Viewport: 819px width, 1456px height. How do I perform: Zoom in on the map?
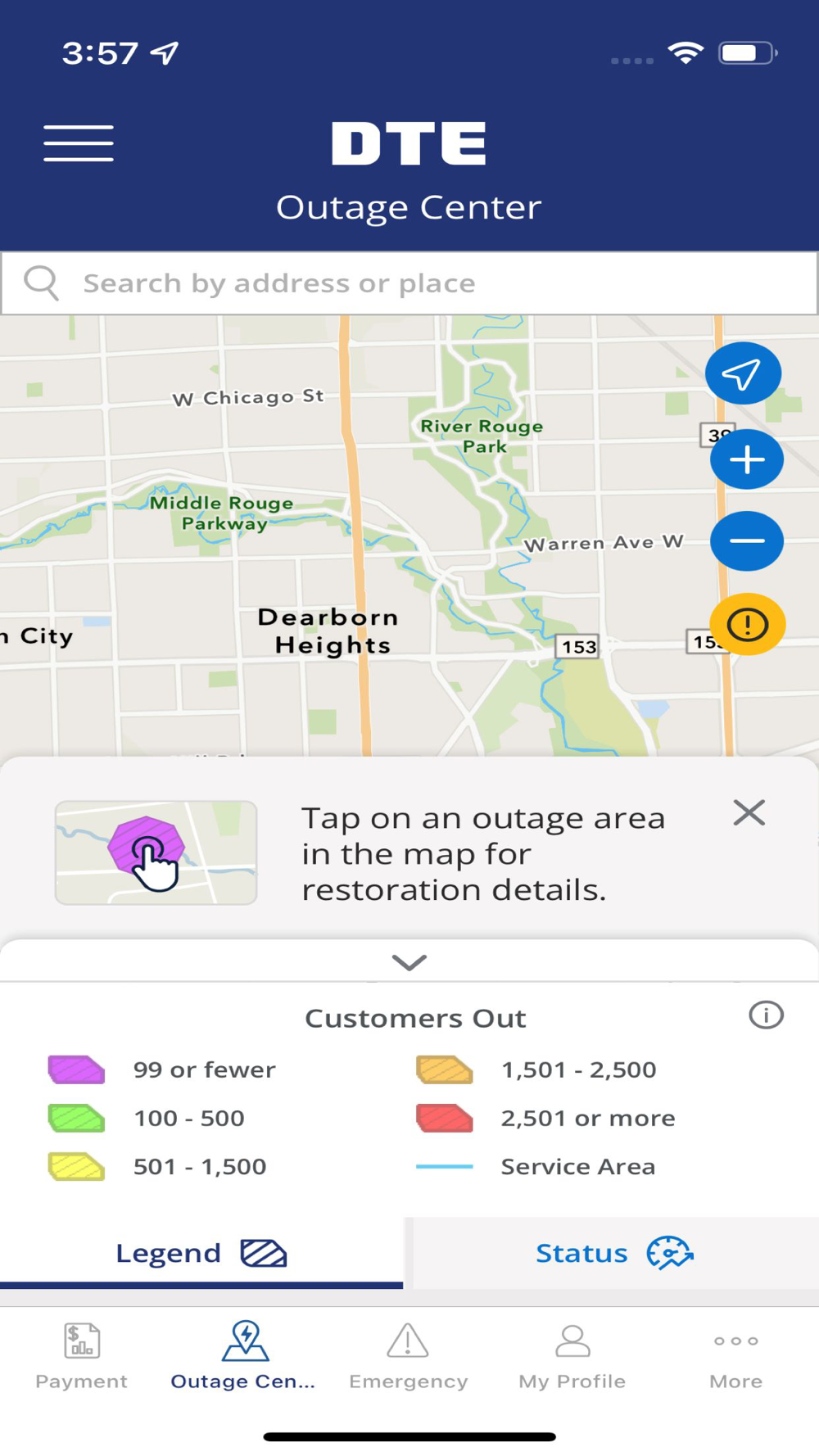pos(746,459)
